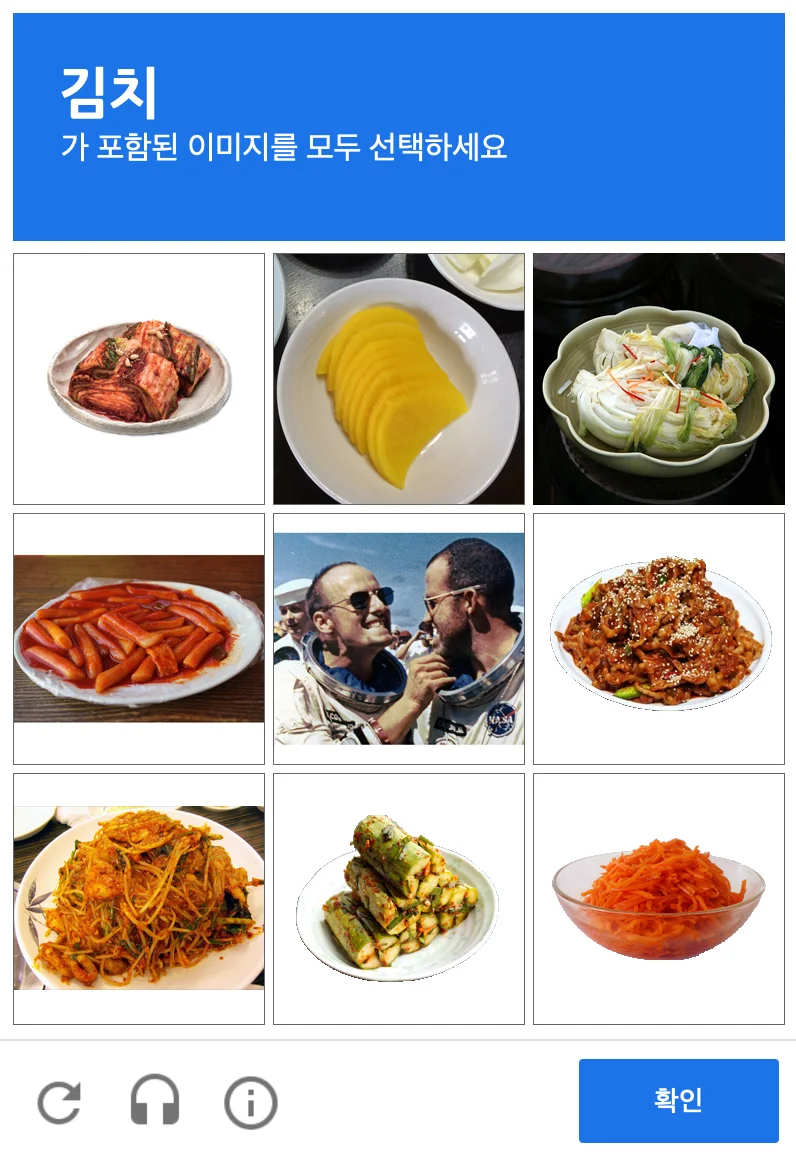Screen dimensions: 796x1159
Task: Tap the 확인 confirm button
Action: coord(678,1100)
